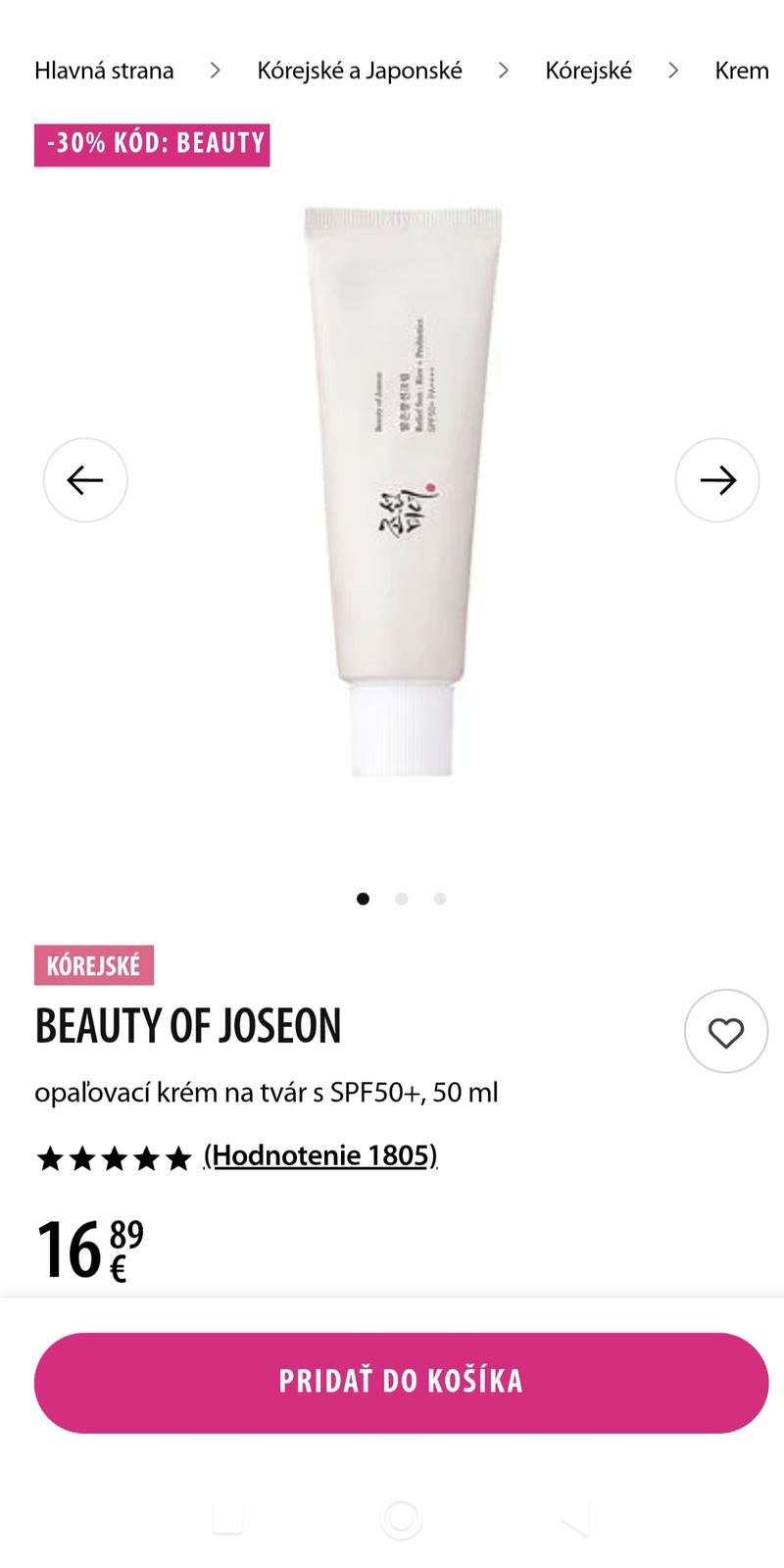Screen dimensions: 784x1568
Task: Show previous product image
Action: (85, 480)
